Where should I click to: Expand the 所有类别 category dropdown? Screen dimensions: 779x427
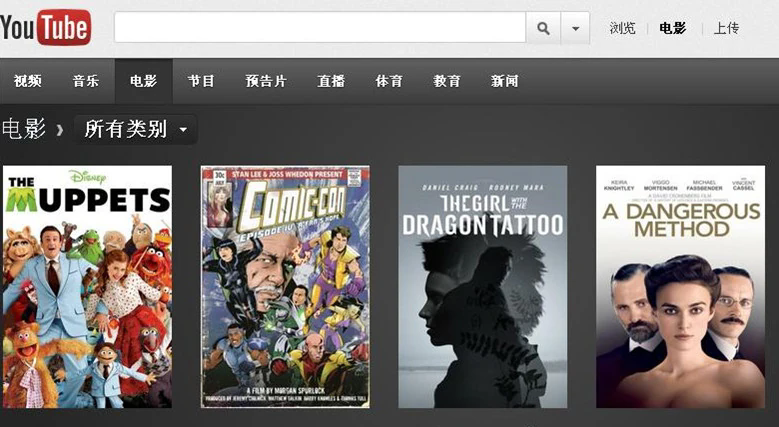136,129
